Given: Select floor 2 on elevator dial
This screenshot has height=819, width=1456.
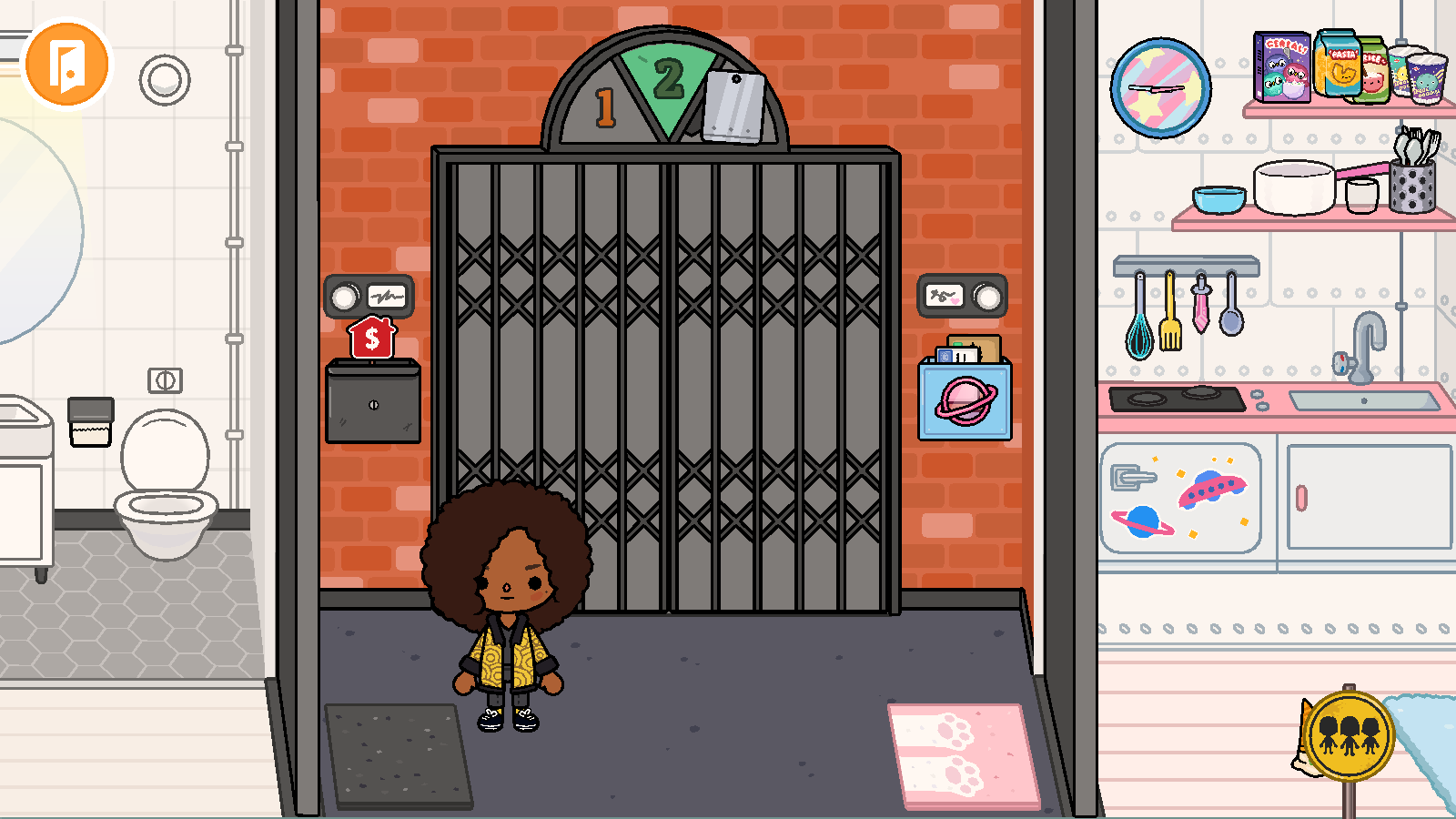Looking at the screenshot, I should pyautogui.click(x=669, y=80).
